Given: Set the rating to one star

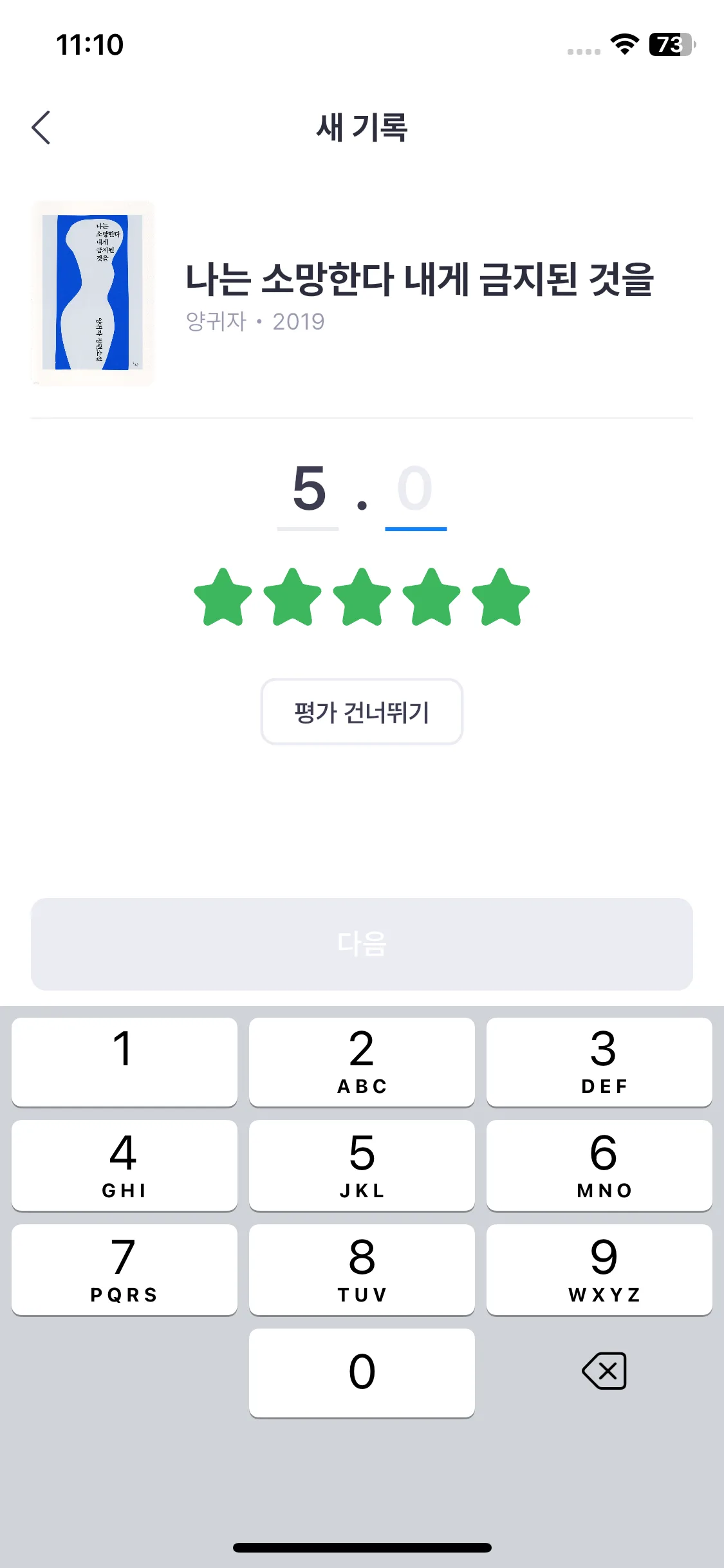Looking at the screenshot, I should [x=223, y=597].
